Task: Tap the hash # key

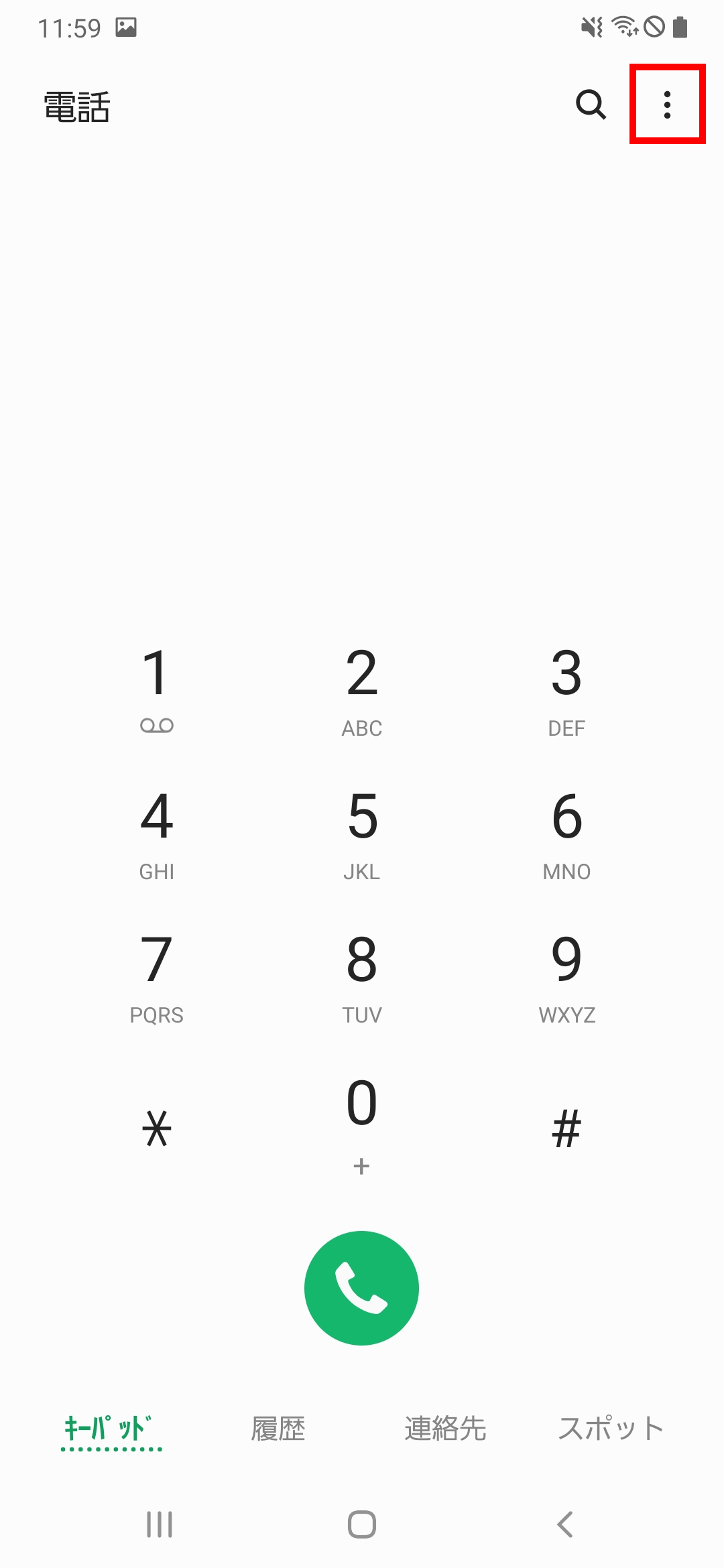Action: 566,1128
